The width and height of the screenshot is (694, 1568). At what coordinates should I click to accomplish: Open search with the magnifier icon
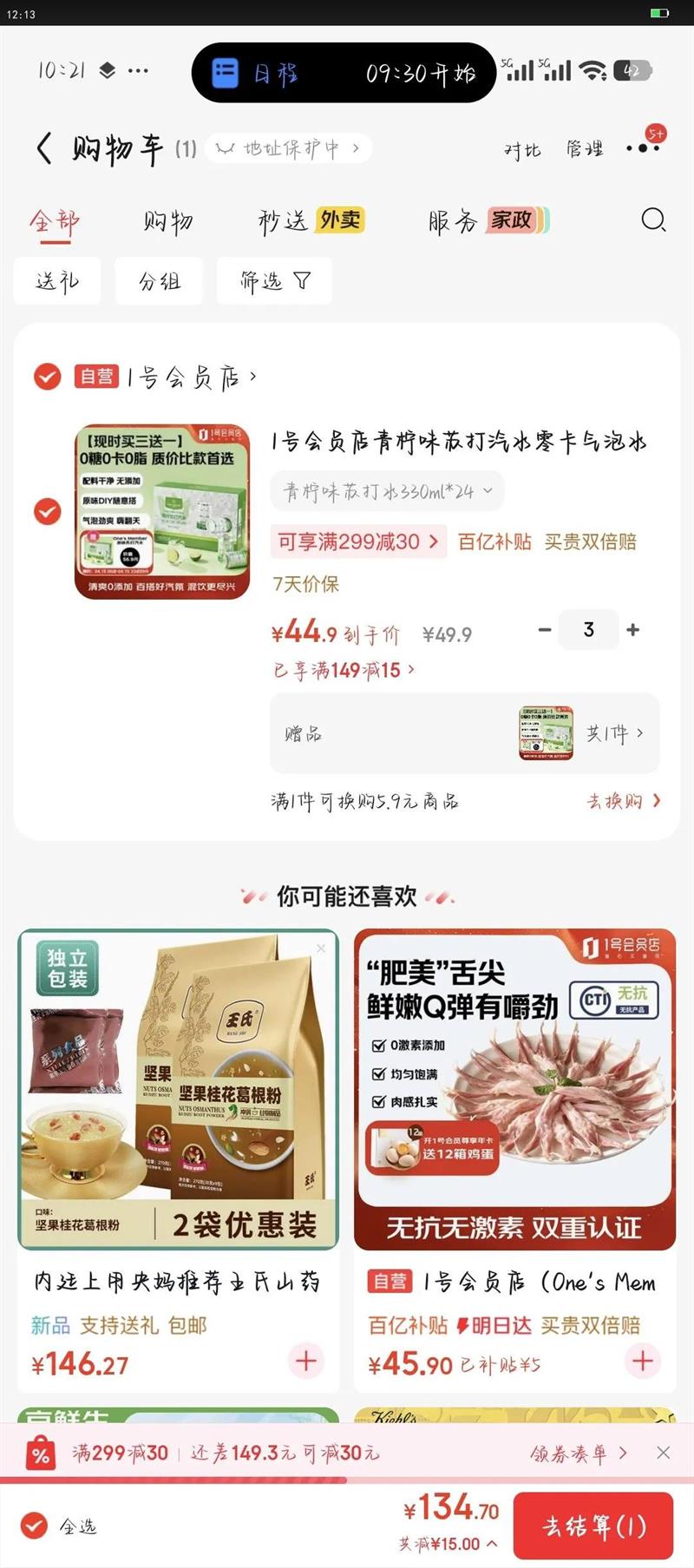pyautogui.click(x=651, y=221)
